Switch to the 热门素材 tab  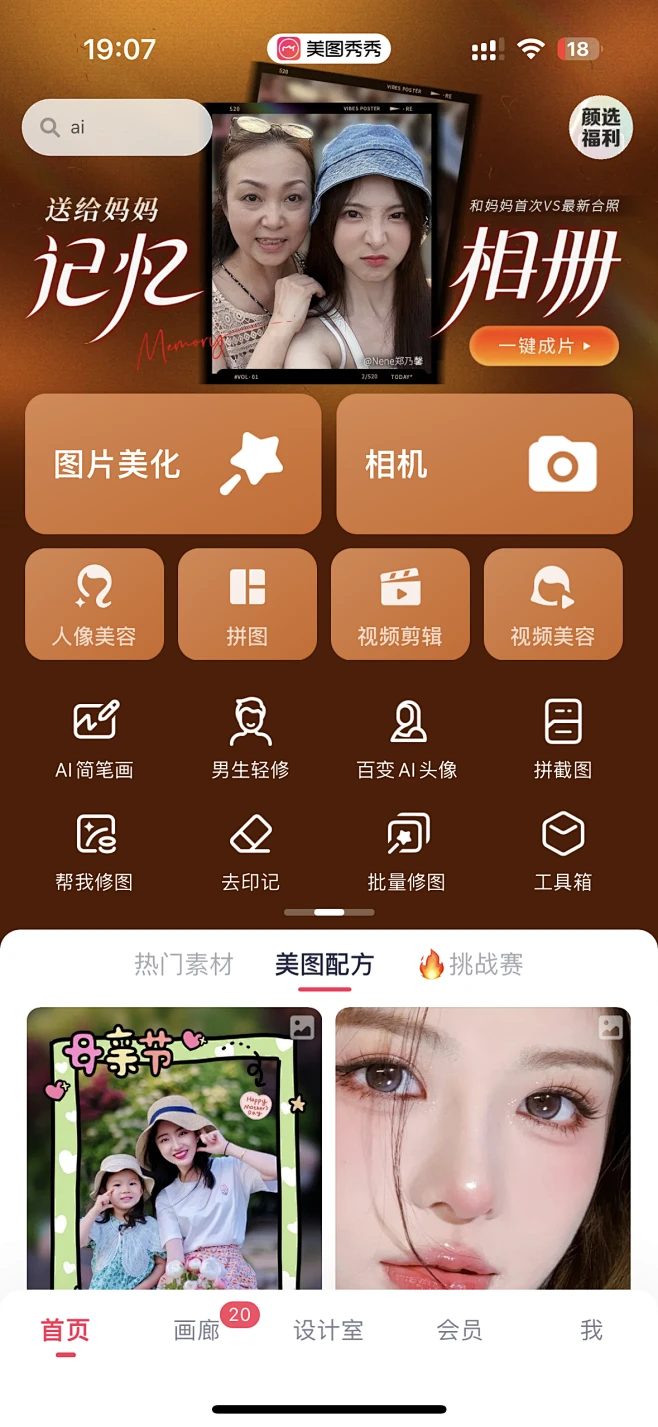(x=183, y=965)
